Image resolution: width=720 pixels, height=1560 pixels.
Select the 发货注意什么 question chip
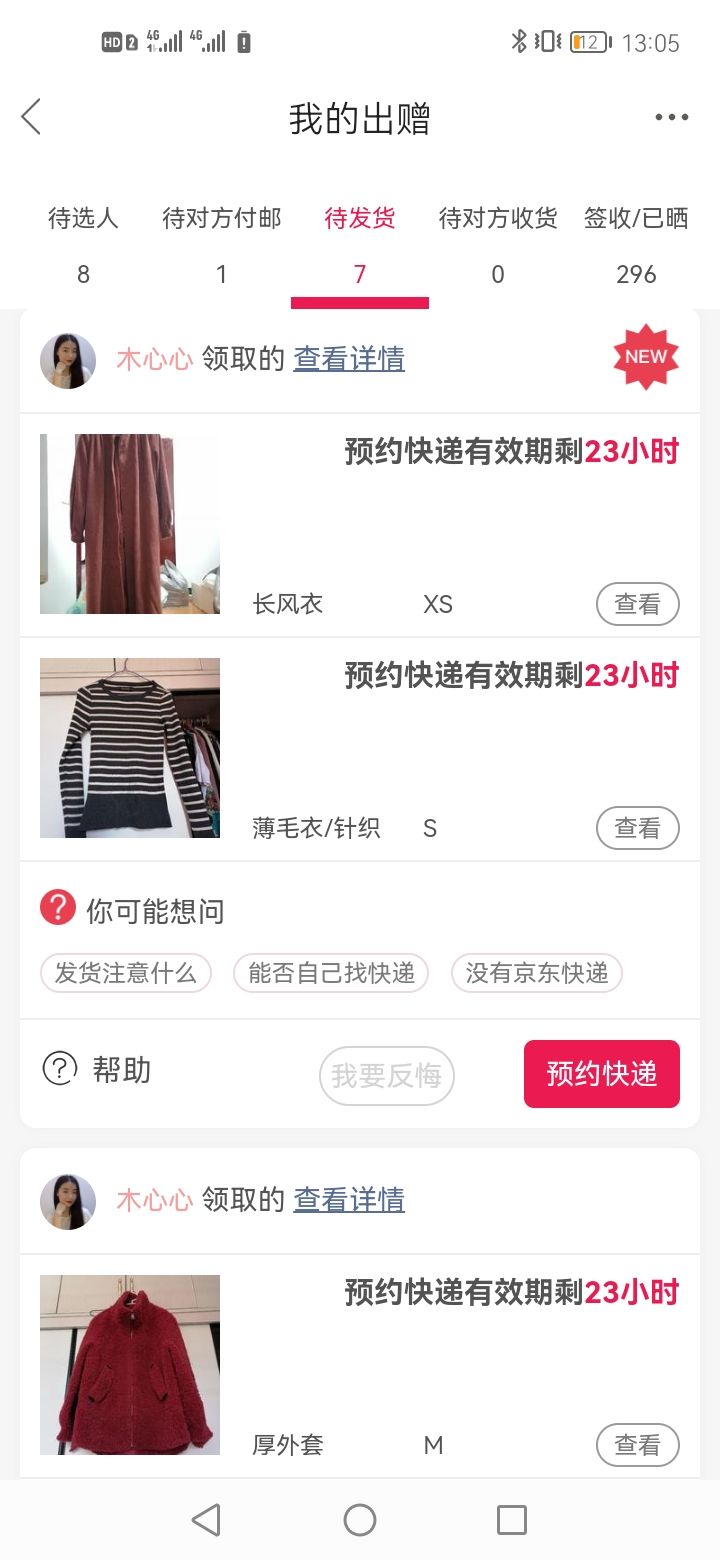point(126,973)
